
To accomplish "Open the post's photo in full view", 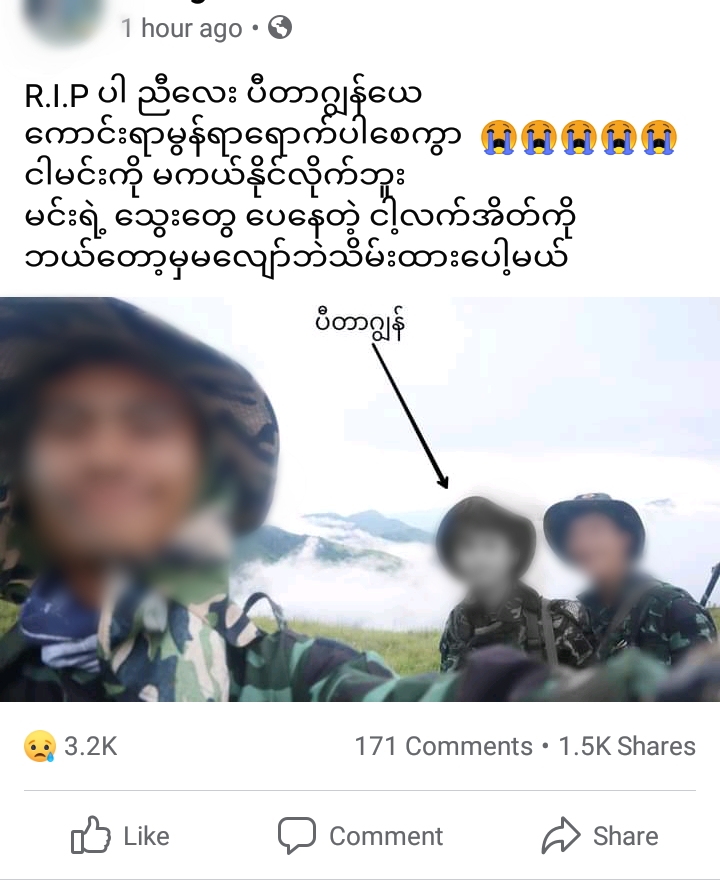I will [360, 500].
